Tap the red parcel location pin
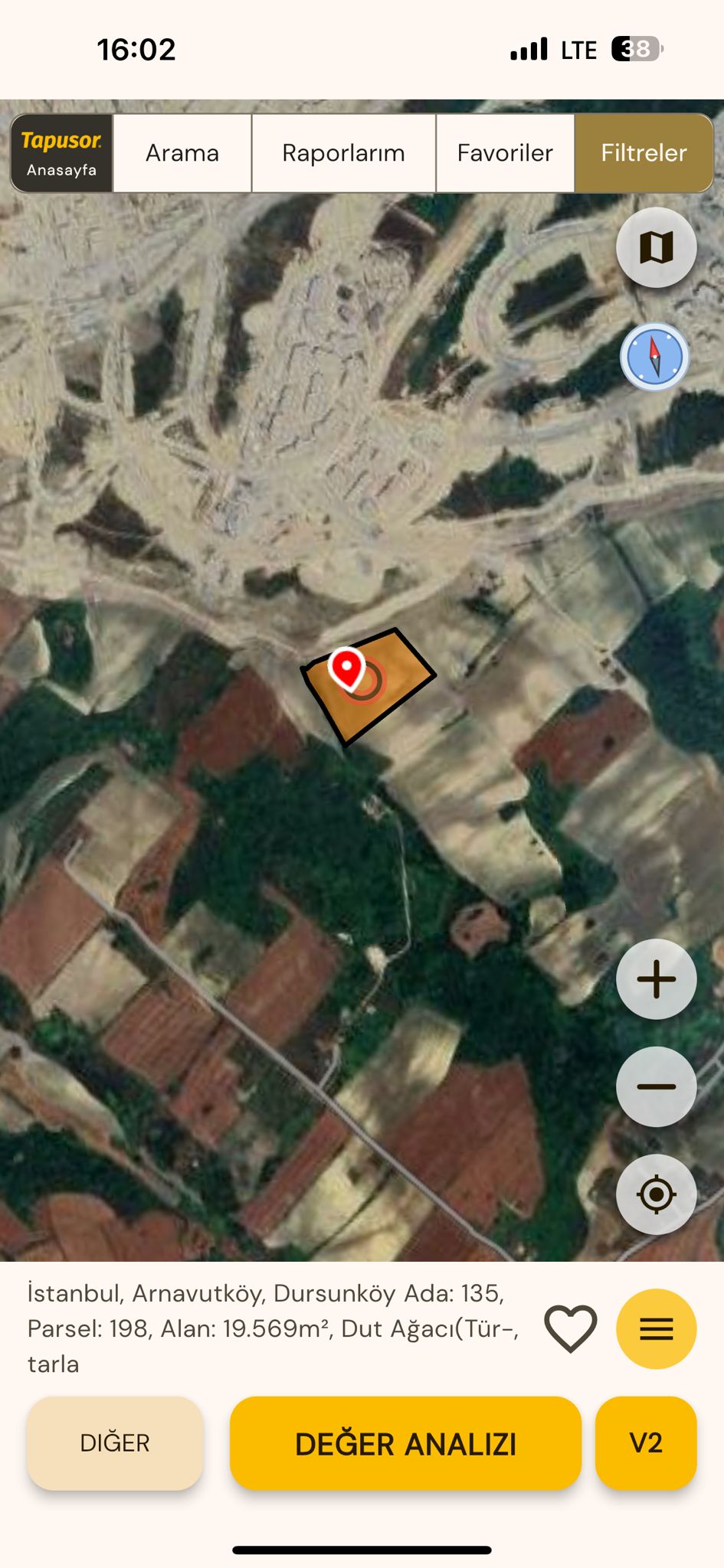The image size is (724, 1568). pyautogui.click(x=346, y=666)
